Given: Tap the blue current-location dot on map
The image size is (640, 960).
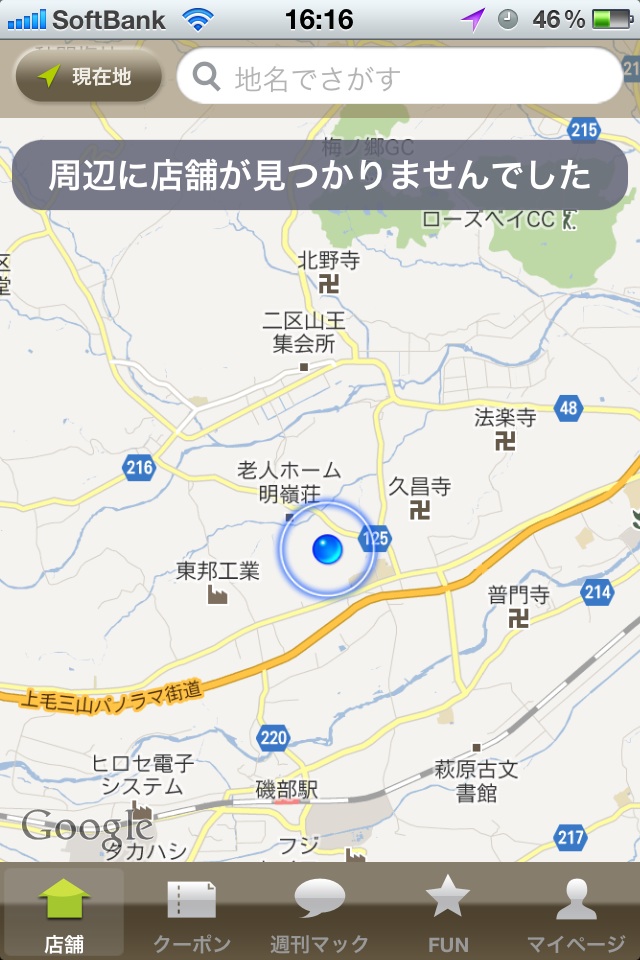Looking at the screenshot, I should point(327,549).
